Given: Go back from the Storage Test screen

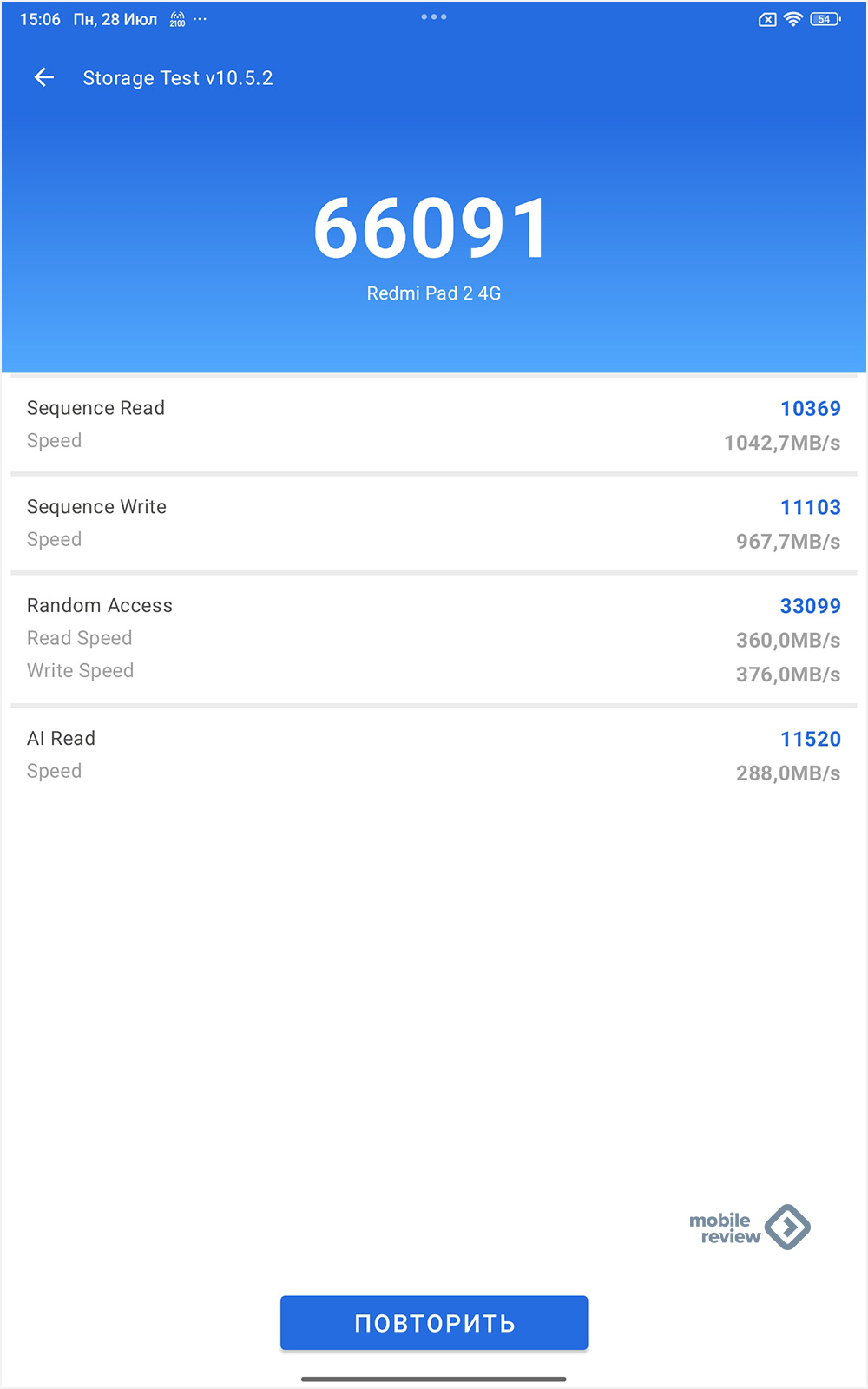Looking at the screenshot, I should tap(43, 78).
